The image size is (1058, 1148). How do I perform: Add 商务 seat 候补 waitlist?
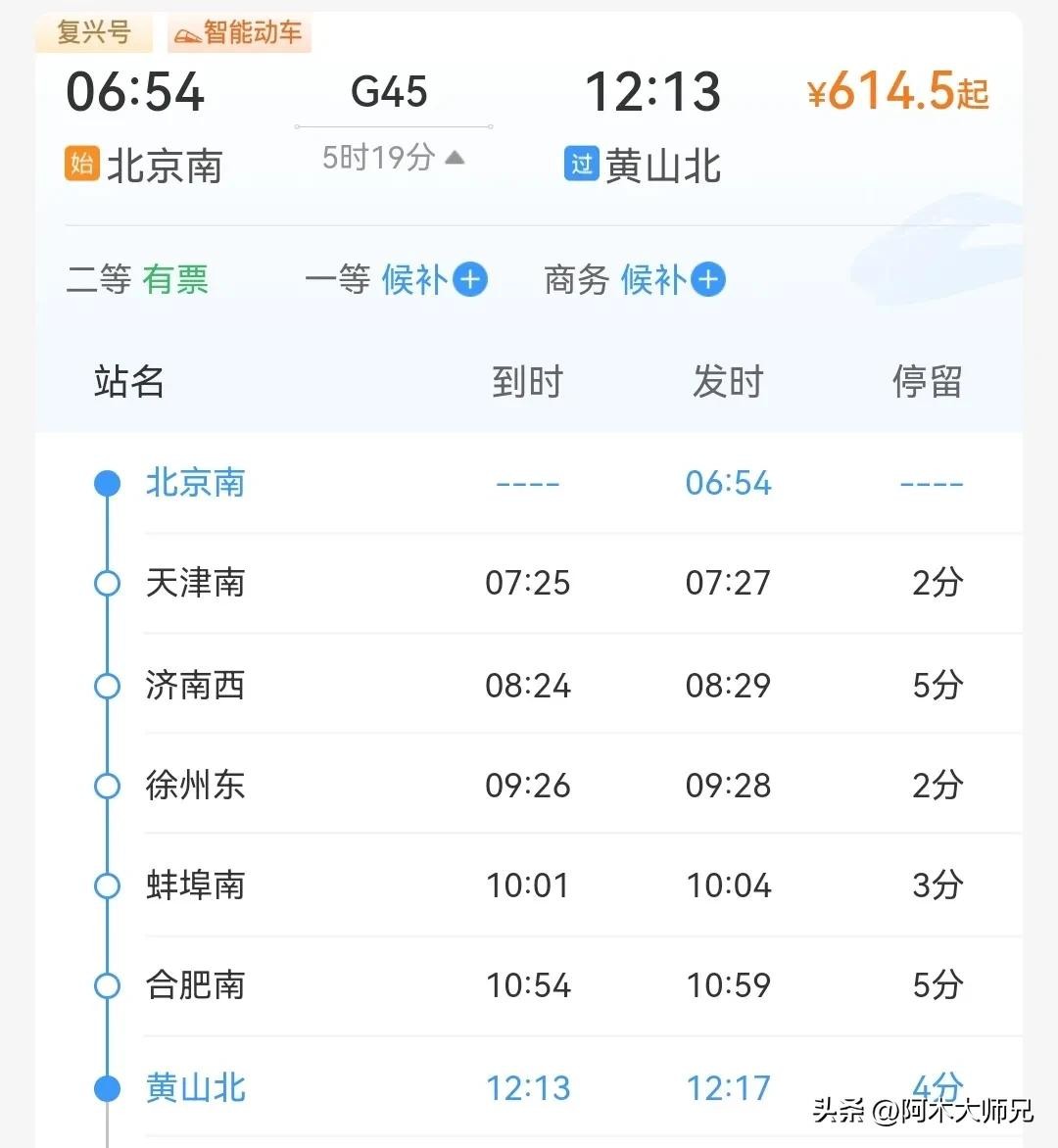pyautogui.click(x=708, y=280)
